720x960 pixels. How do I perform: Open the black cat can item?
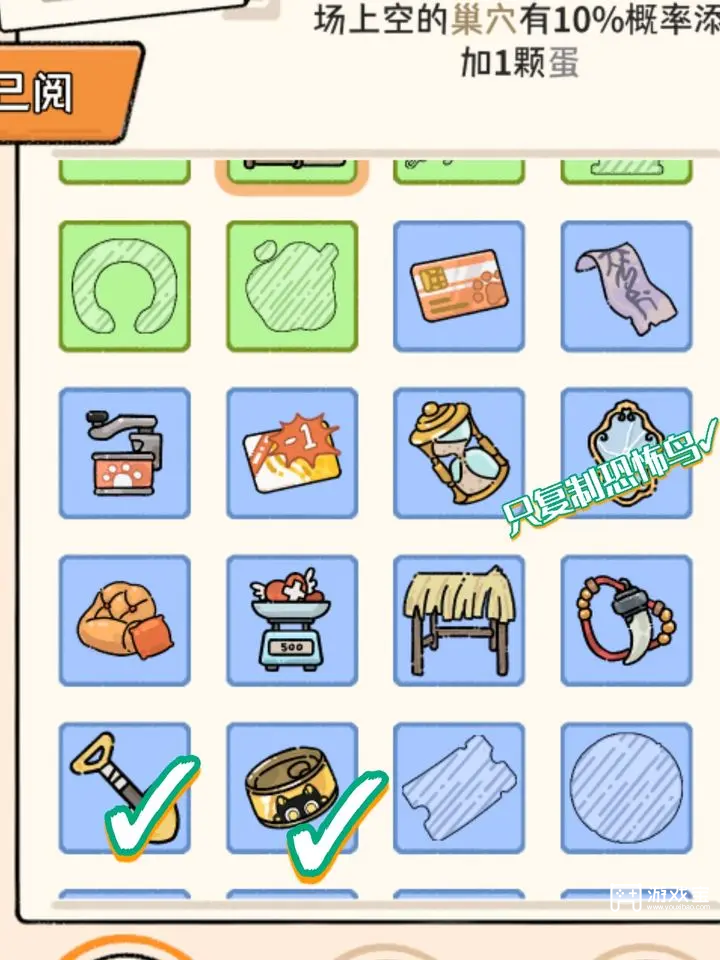[x=292, y=788]
